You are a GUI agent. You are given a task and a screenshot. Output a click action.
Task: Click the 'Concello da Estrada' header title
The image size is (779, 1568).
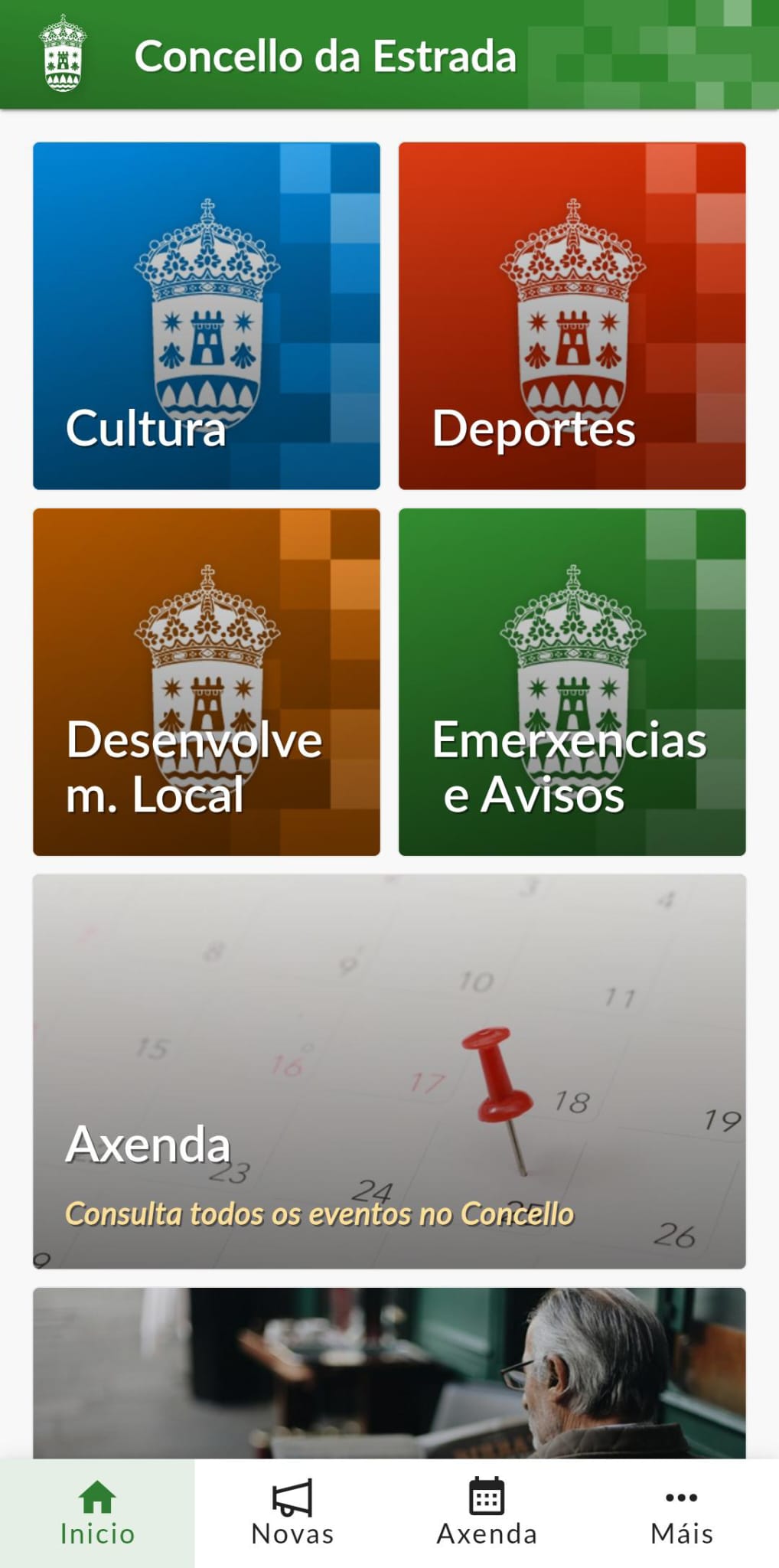pos(329,54)
